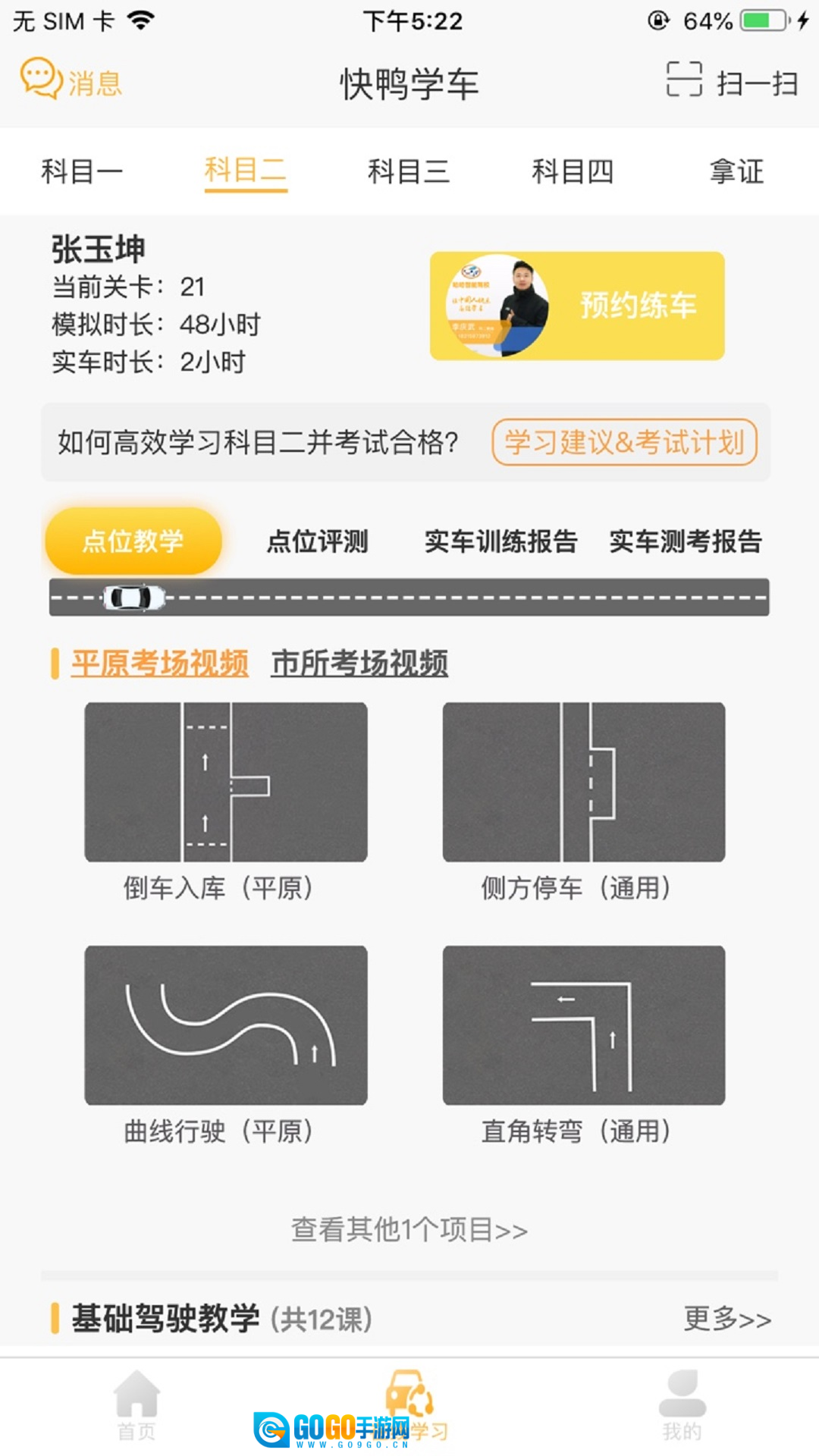
Task: Go to the 首页 home tab
Action: pos(136,1406)
